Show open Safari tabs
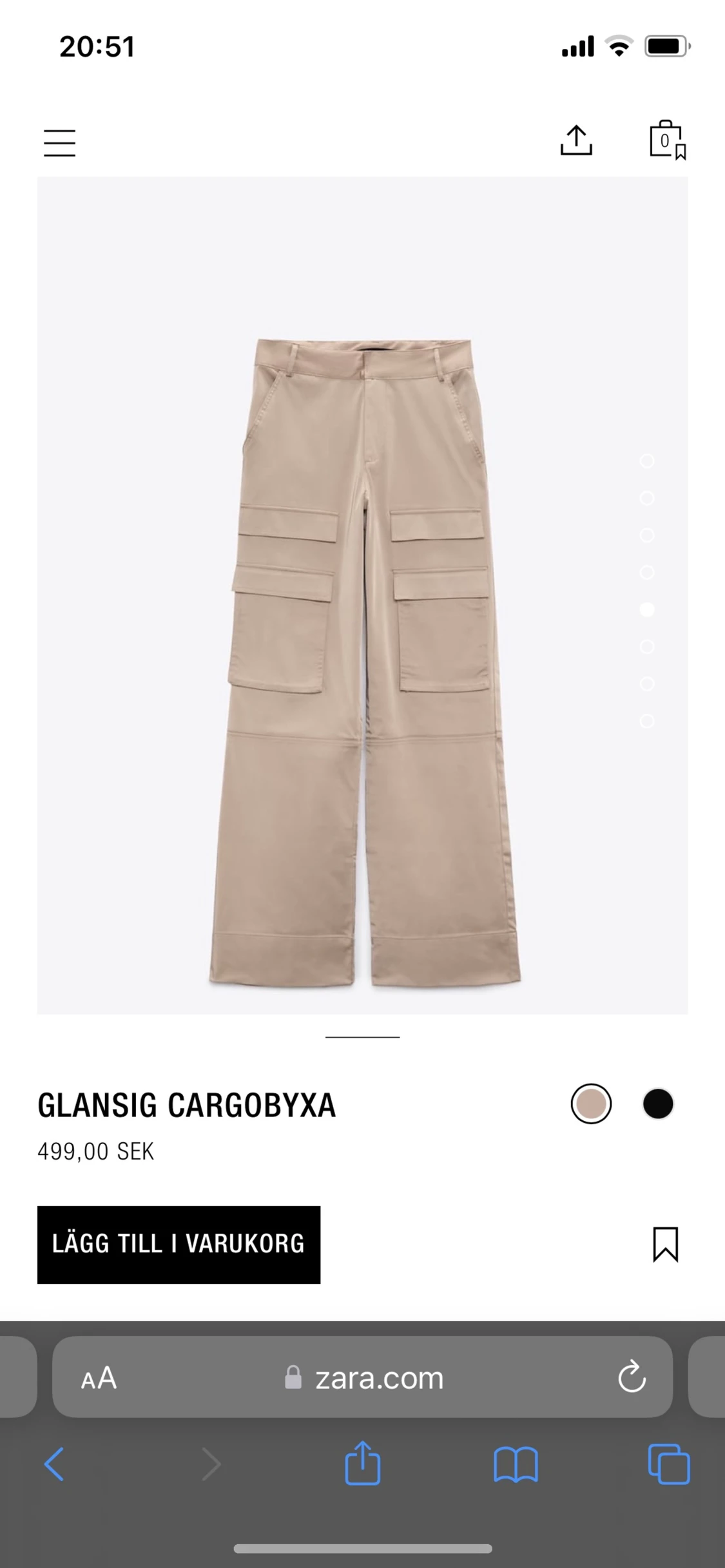725x1568 pixels. click(x=670, y=1464)
